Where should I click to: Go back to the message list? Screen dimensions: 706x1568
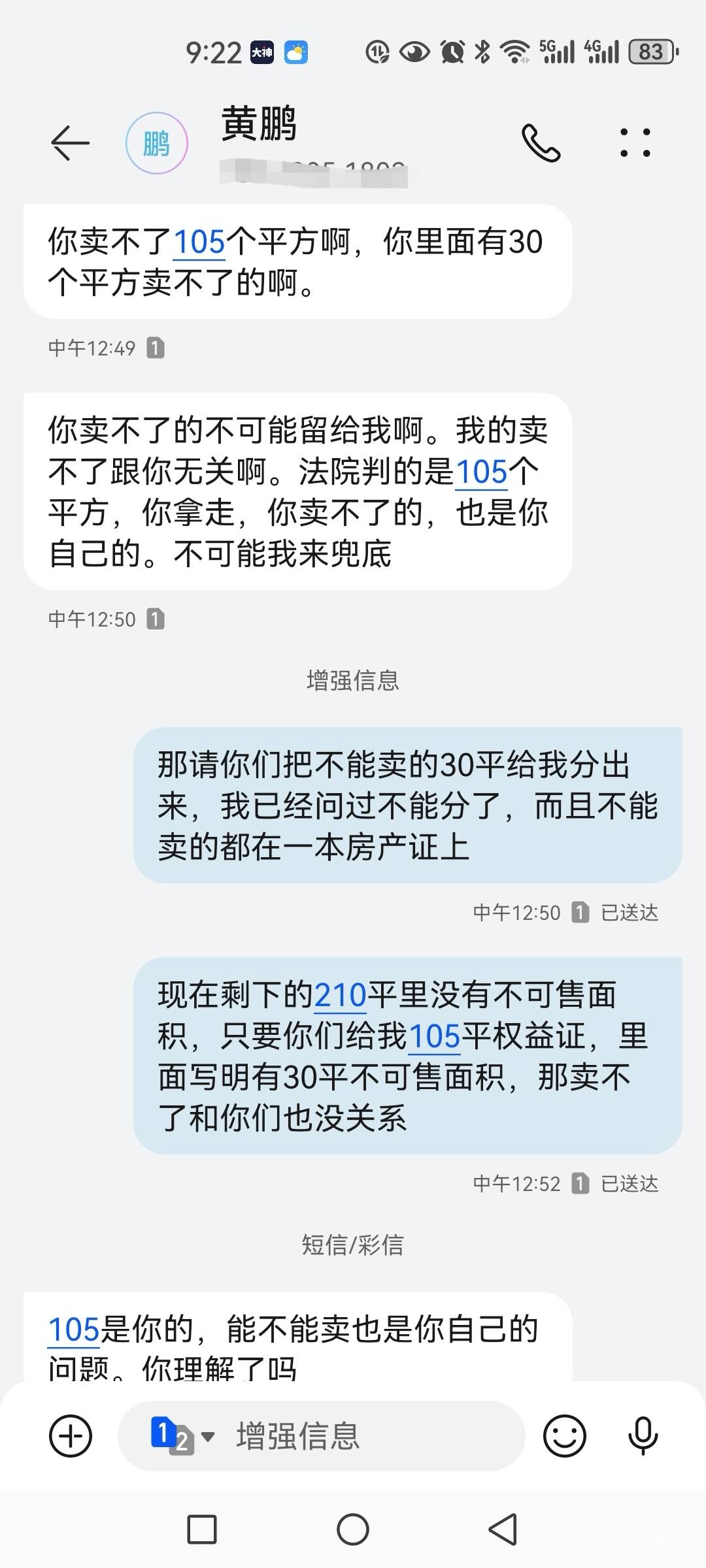coord(70,142)
